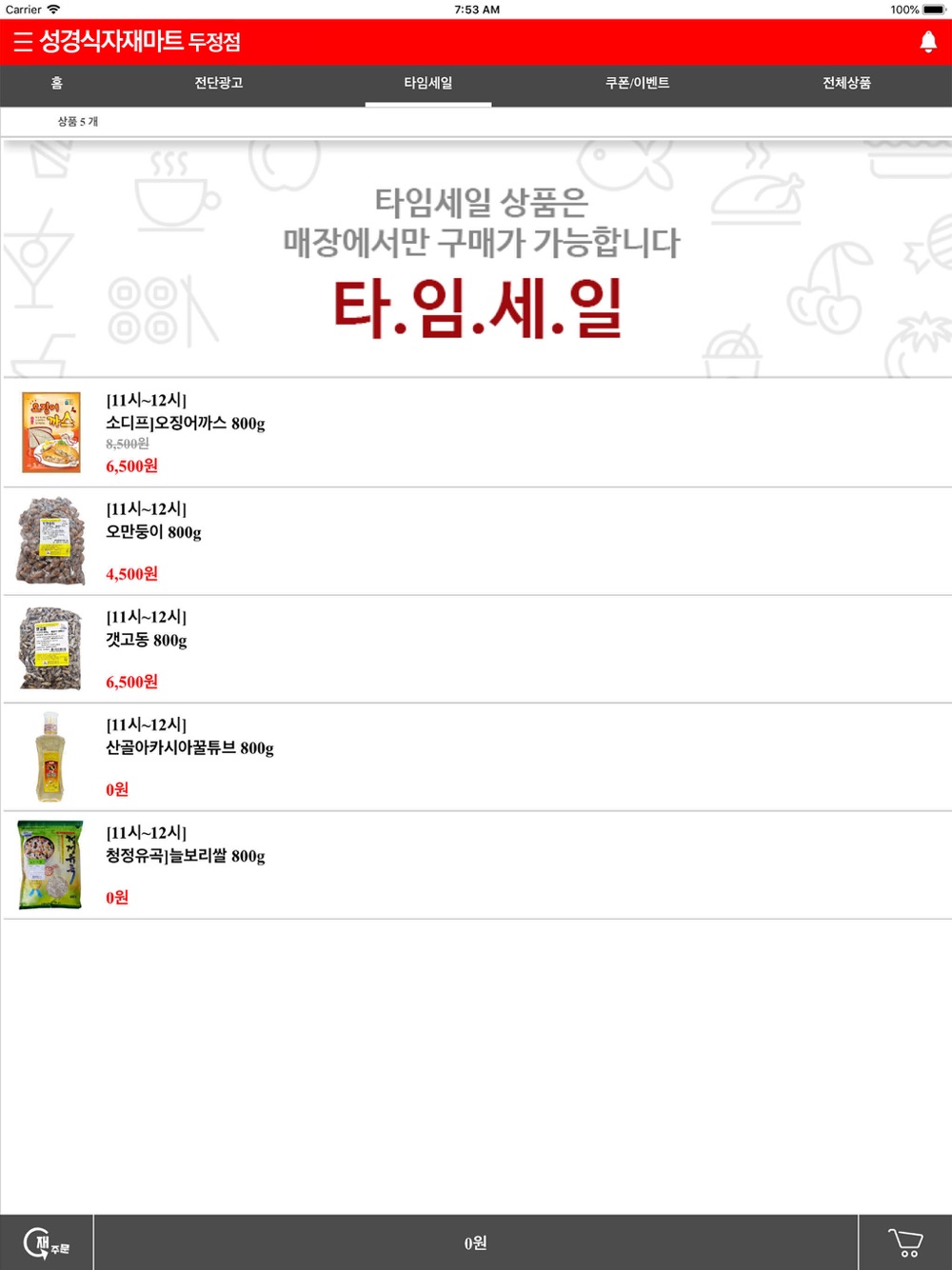Select the 타임세일 tab
This screenshot has height=1270, width=952.
pos(428,84)
